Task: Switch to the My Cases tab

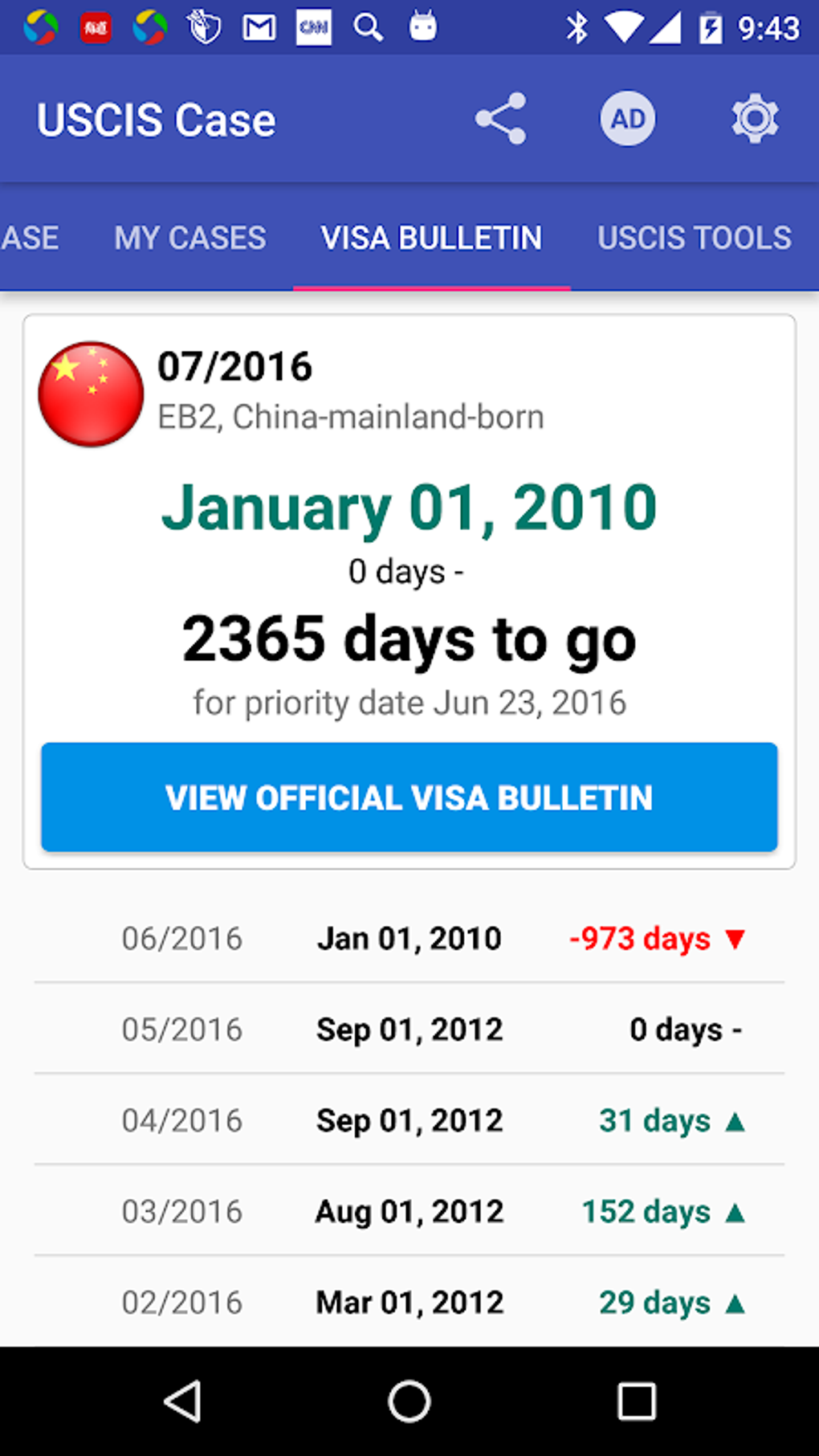Action: pos(190,238)
